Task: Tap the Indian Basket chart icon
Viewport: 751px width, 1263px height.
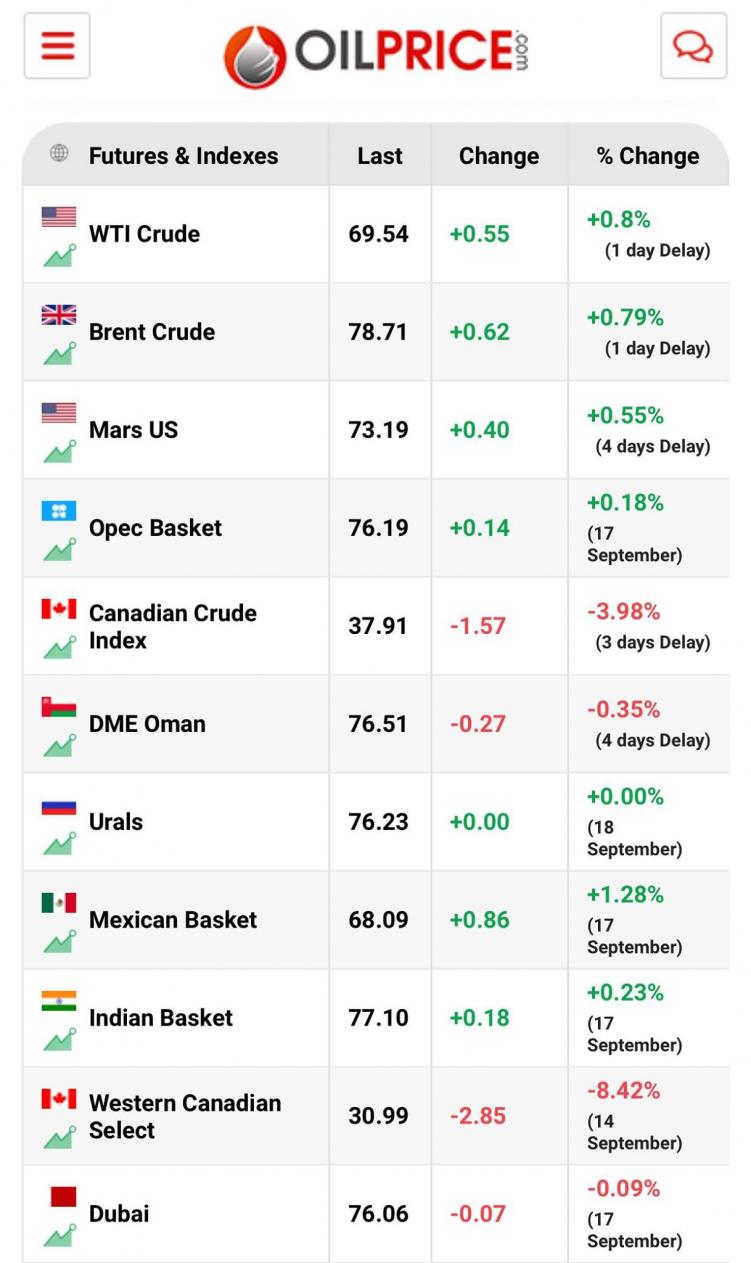Action: 59,1039
